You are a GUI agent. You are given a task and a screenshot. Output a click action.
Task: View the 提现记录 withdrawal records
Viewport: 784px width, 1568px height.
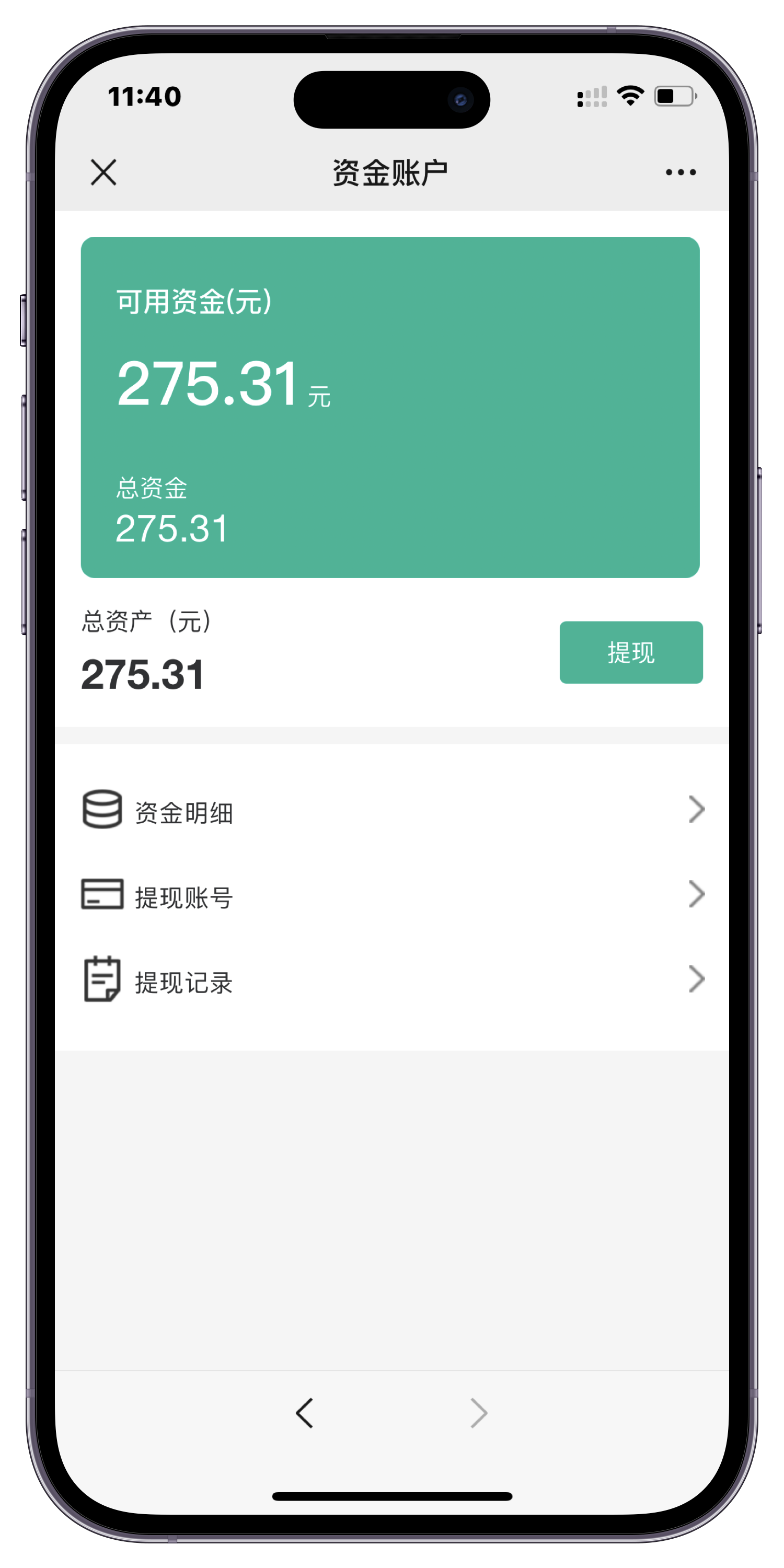coord(392,980)
